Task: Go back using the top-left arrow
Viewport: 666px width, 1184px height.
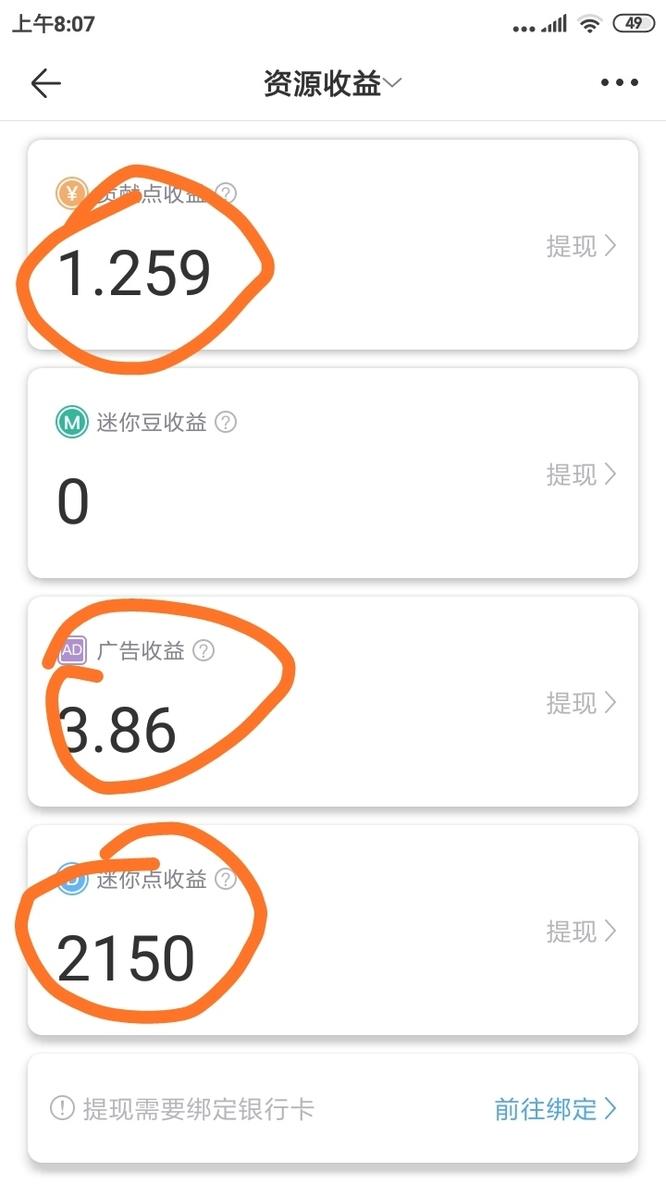Action: click(46, 84)
